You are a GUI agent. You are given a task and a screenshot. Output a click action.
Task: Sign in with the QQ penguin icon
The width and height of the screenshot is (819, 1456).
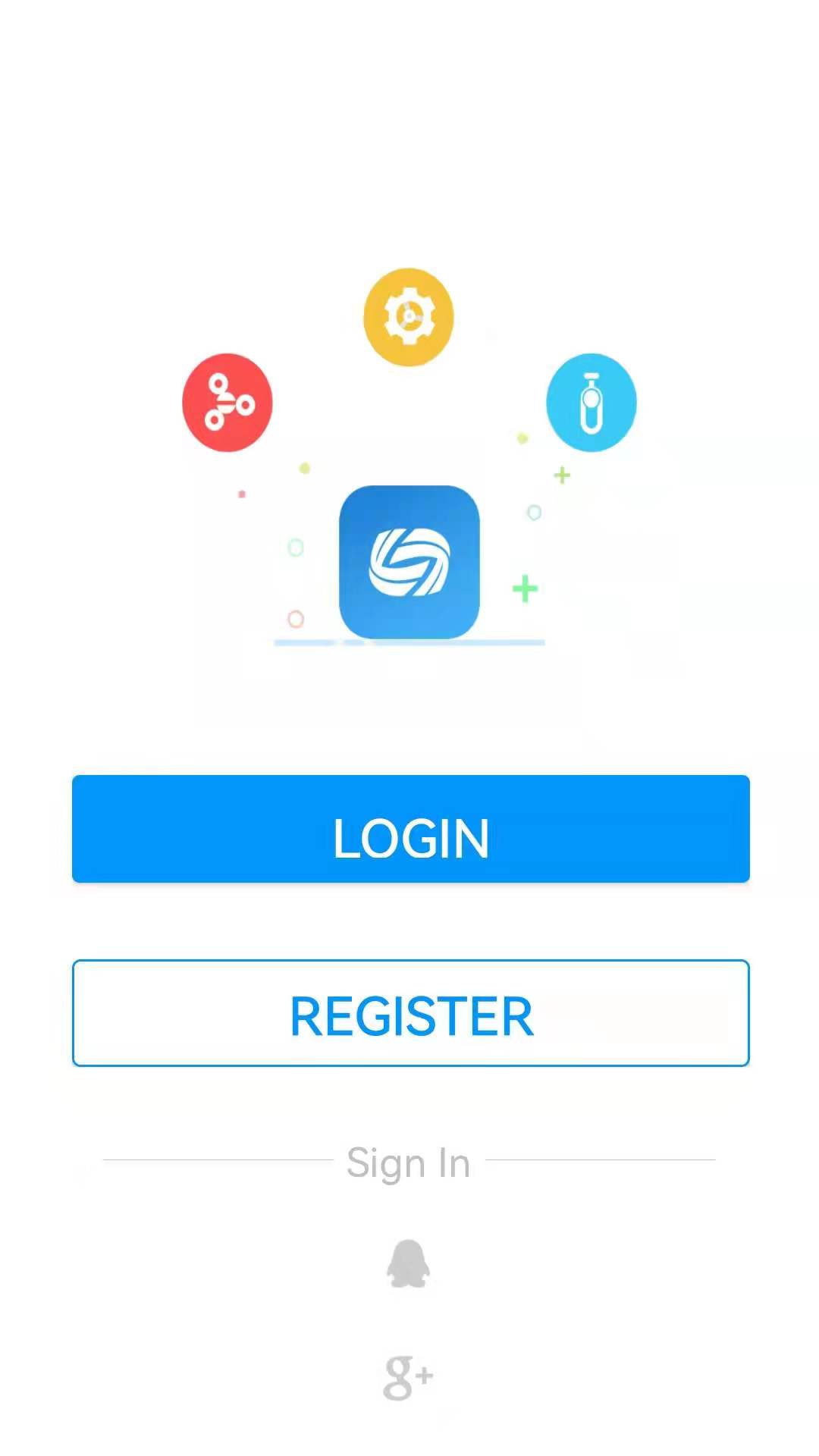pos(409,1263)
